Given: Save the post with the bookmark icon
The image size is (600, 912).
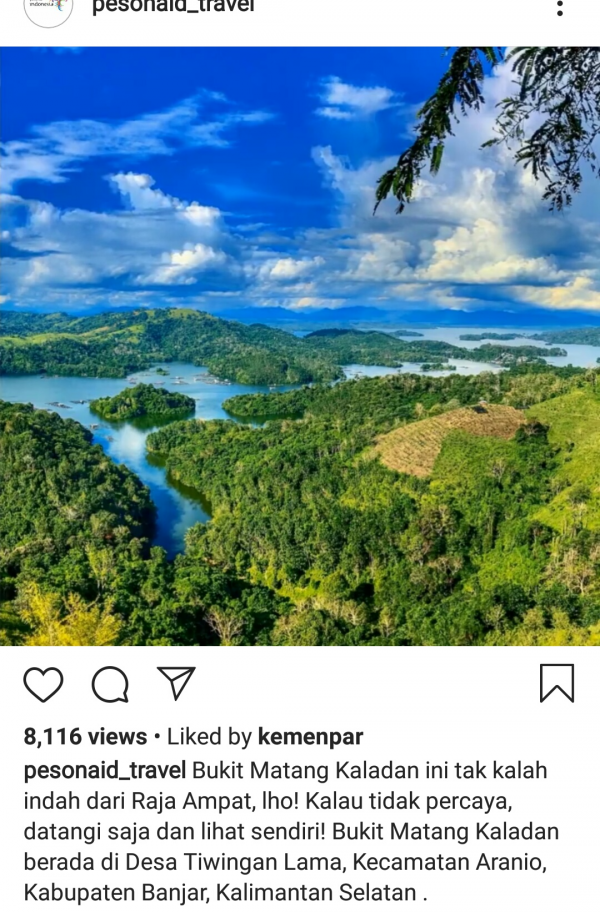Looking at the screenshot, I should pyautogui.click(x=557, y=684).
